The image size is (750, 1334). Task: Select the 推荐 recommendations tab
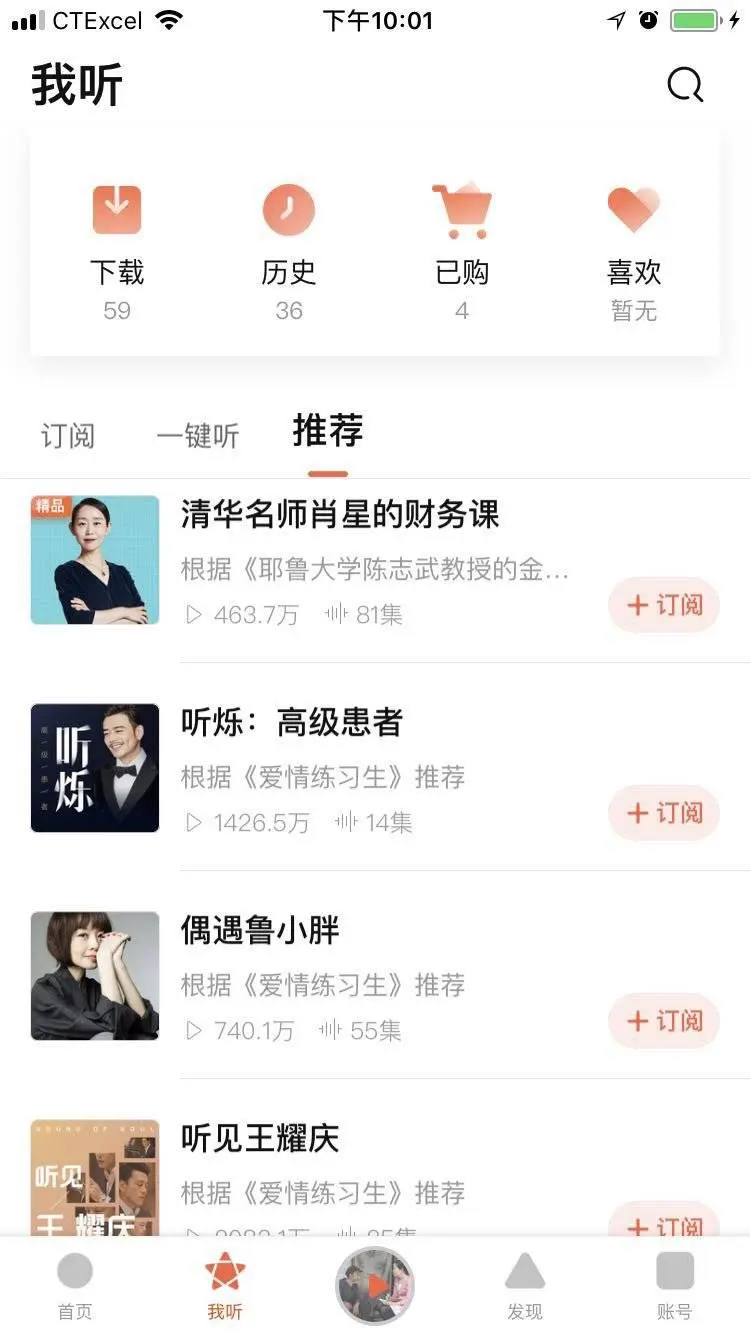[327, 430]
